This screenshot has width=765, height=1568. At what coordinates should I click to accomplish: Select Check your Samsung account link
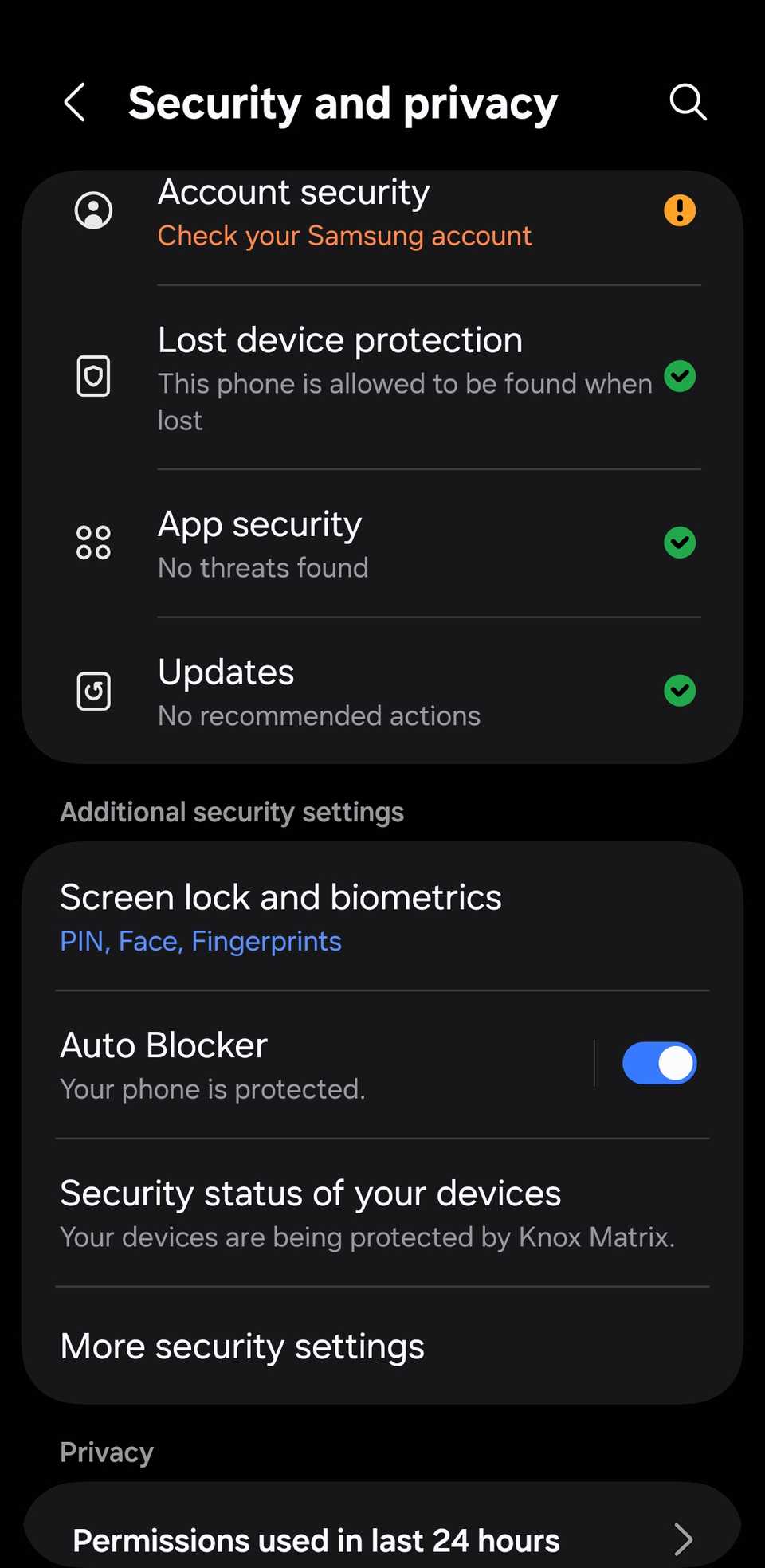click(344, 236)
